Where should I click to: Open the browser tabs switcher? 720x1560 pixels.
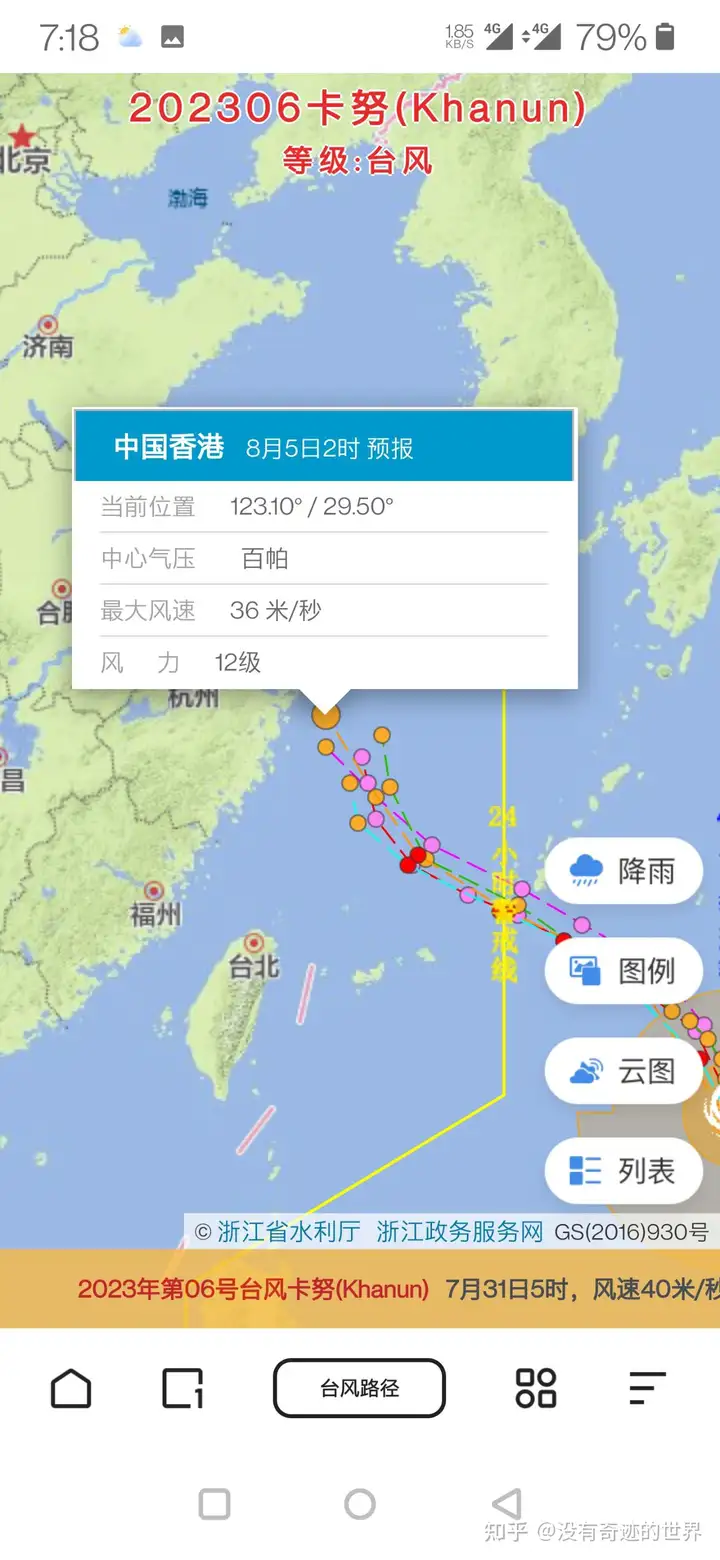coord(183,1388)
